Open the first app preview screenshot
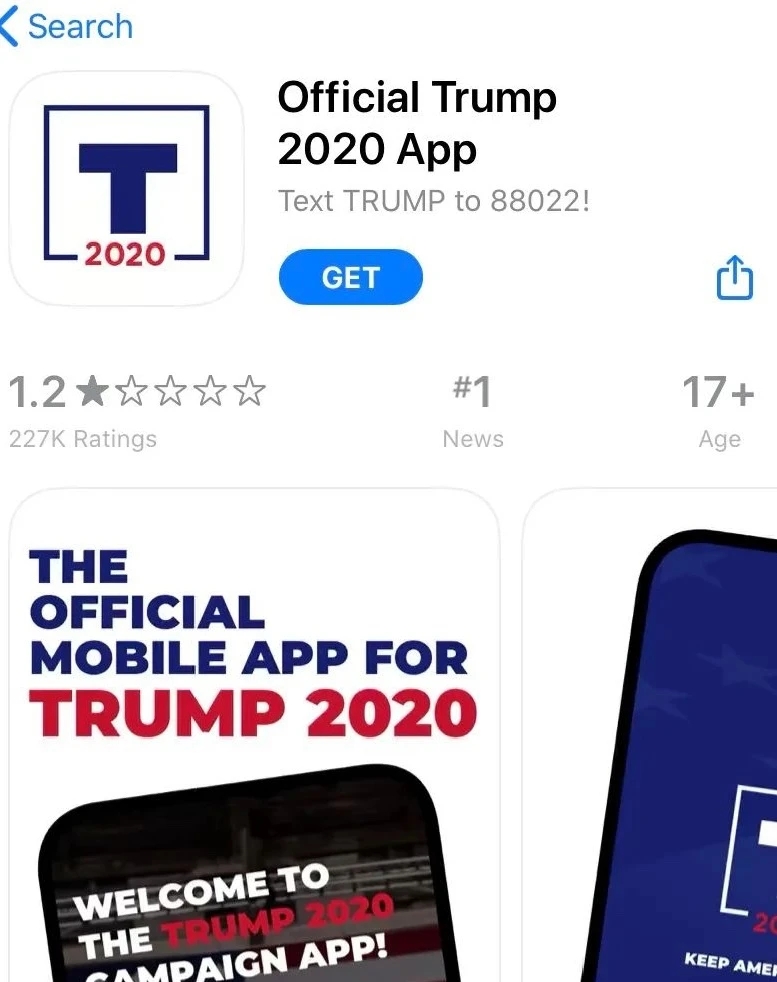Screen dimensions: 777x982 (x=254, y=735)
